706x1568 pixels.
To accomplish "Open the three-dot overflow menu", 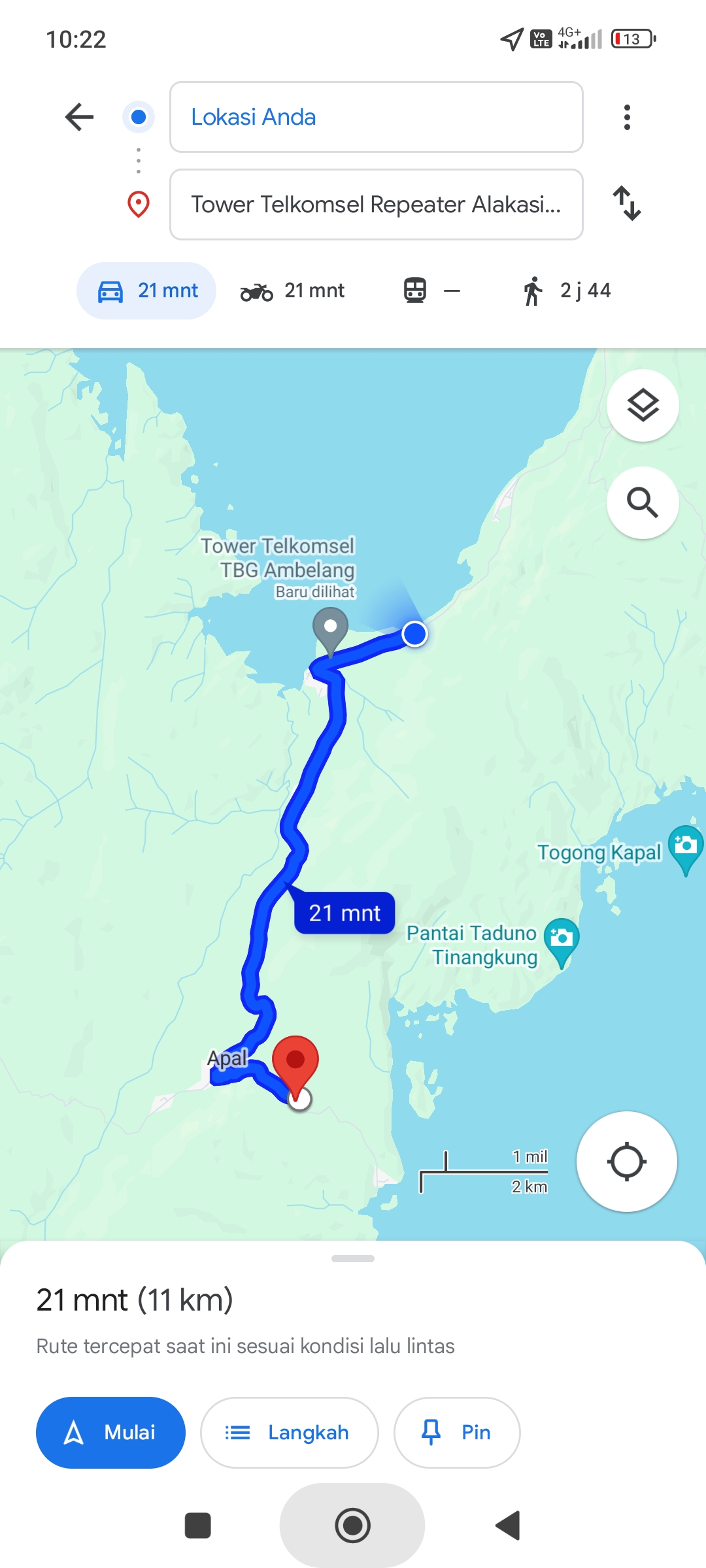I will click(x=627, y=117).
